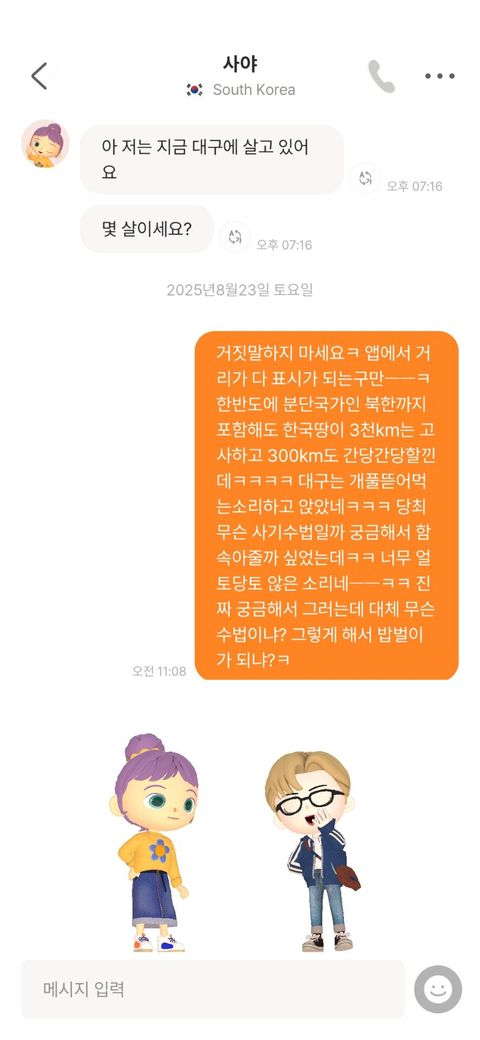480x1040 pixels.
Task: Open the emoji smiley picker
Action: point(438,990)
